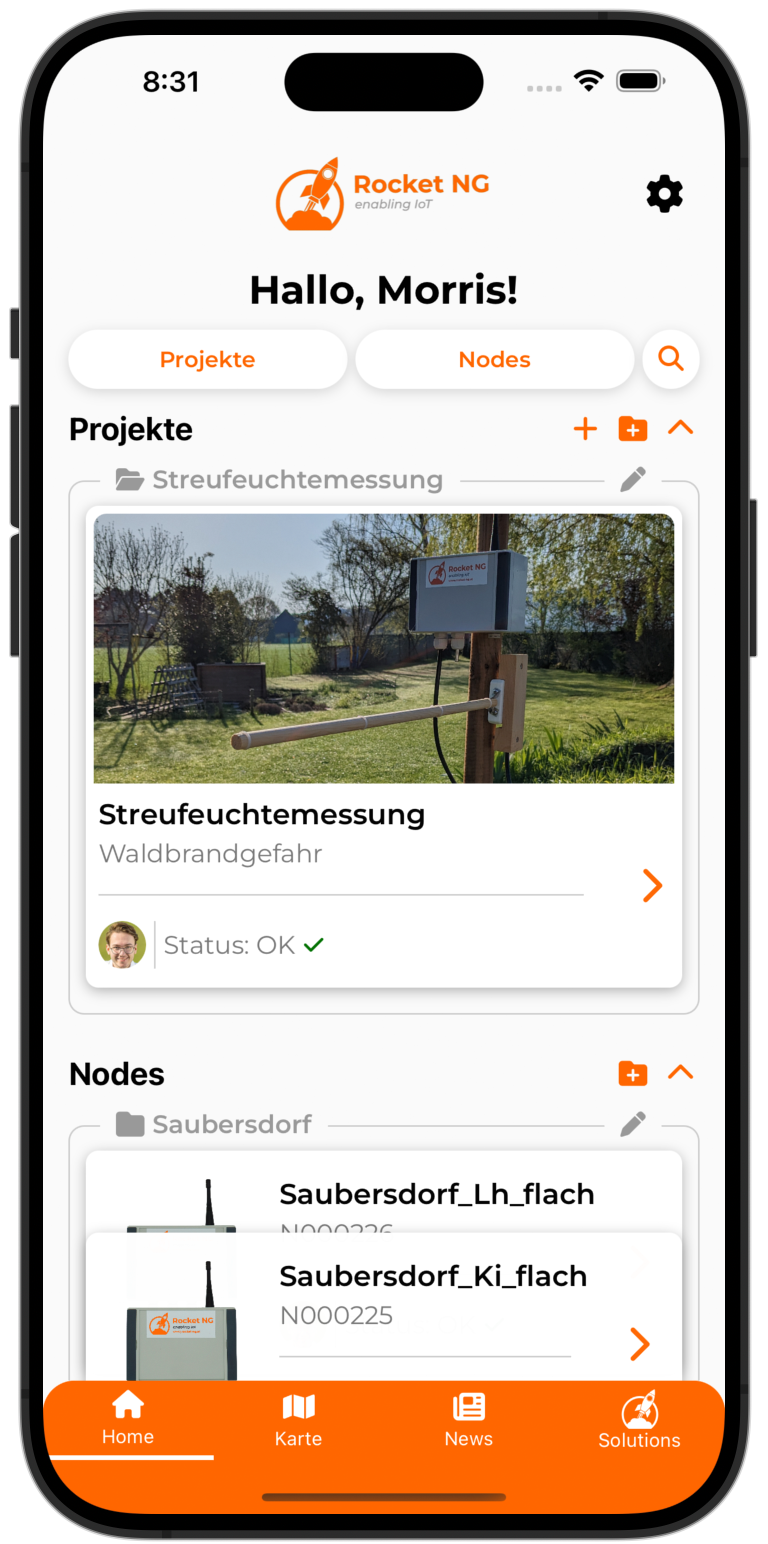Open search with the magnifier icon
The width and height of the screenshot is (768, 1544).
[670, 358]
